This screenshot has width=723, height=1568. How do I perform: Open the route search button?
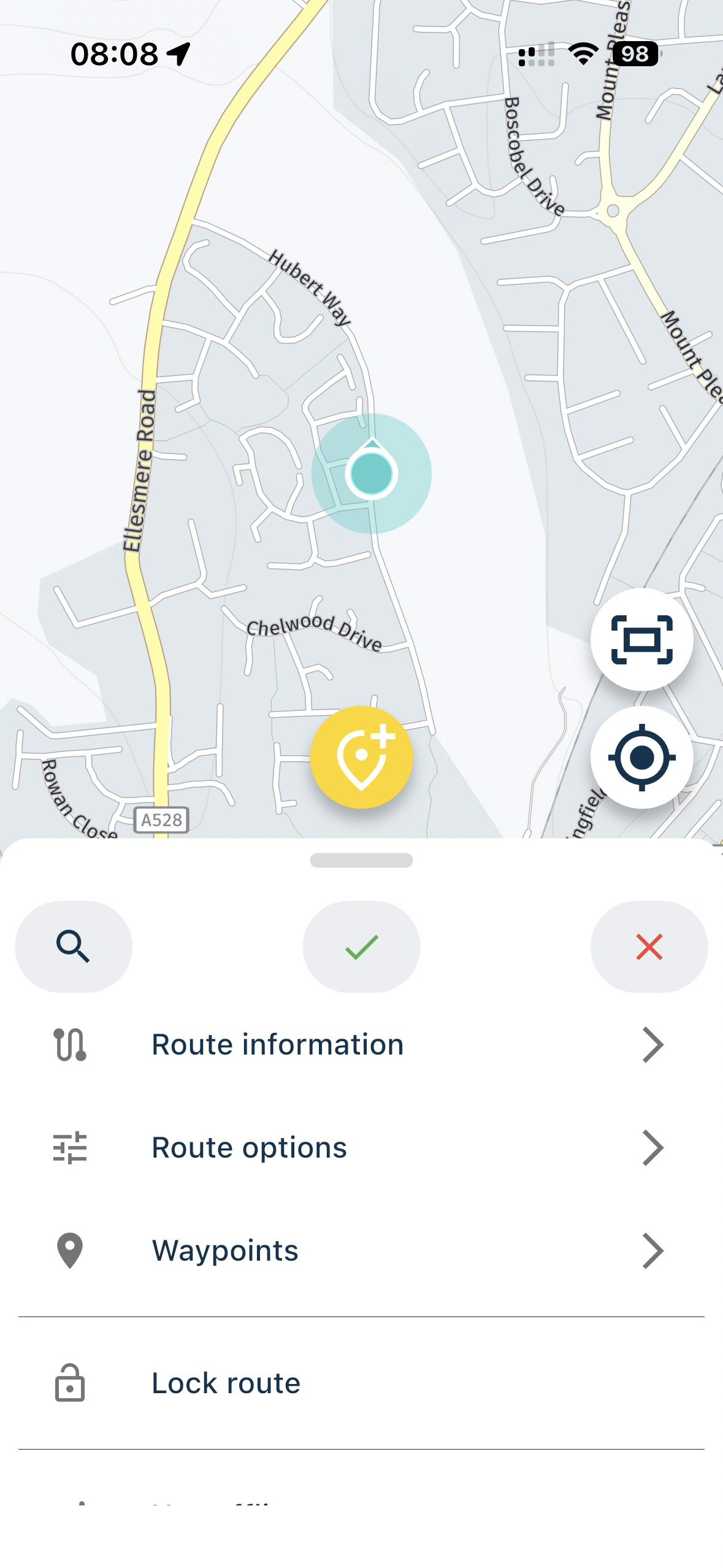click(73, 946)
